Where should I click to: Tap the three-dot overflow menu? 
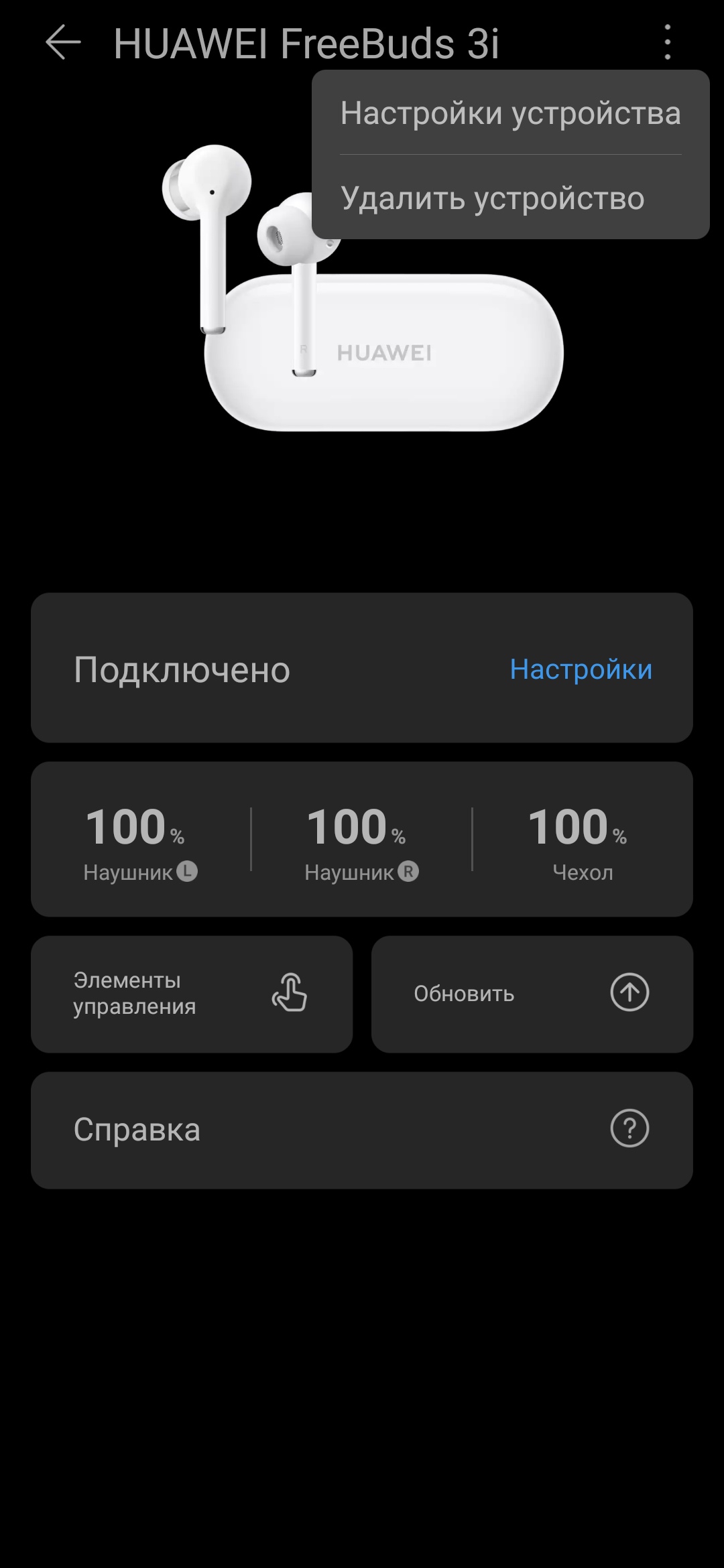pyautogui.click(x=667, y=43)
